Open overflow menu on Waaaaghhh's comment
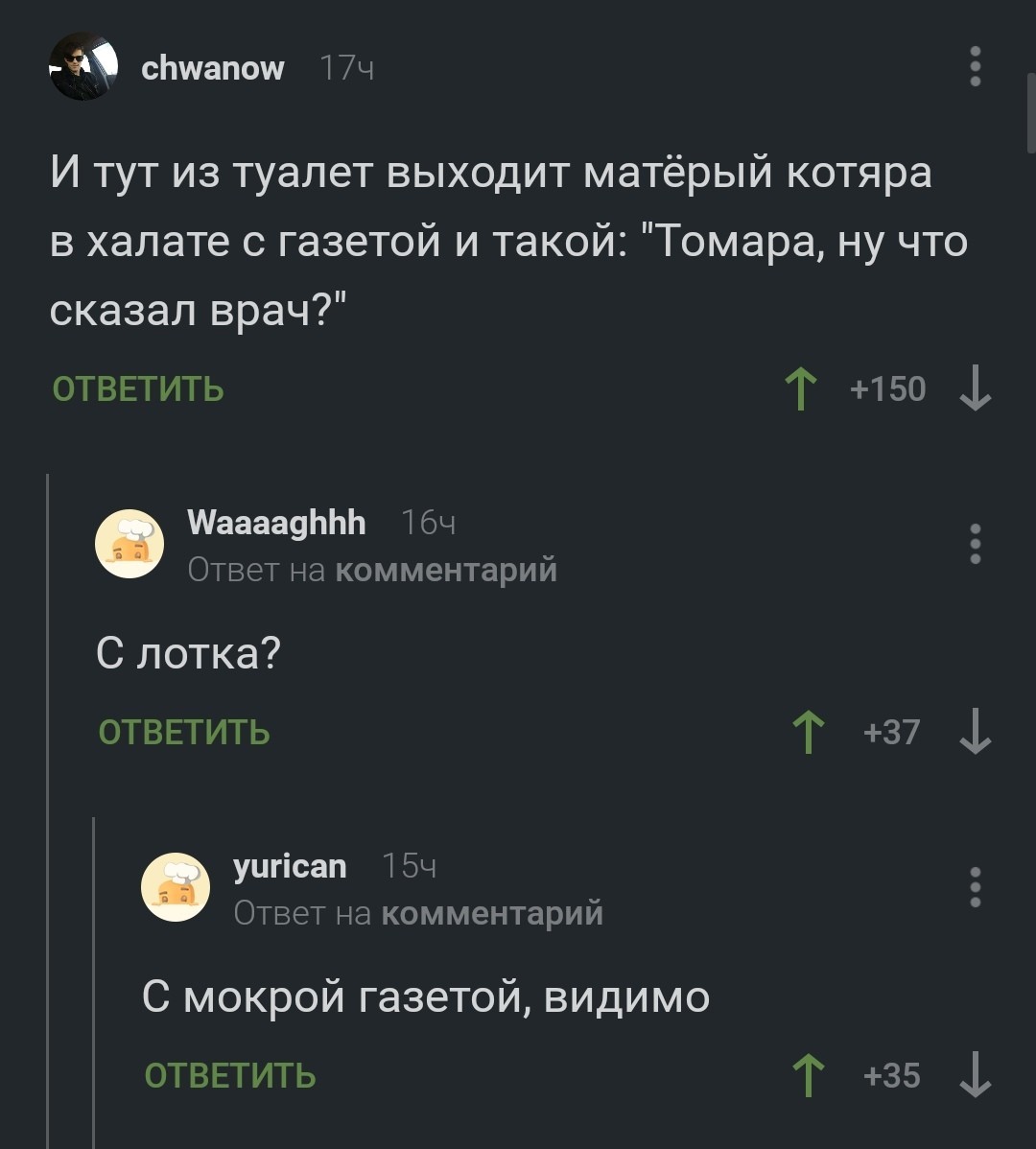Viewport: 1036px width, 1149px height. 975,544
